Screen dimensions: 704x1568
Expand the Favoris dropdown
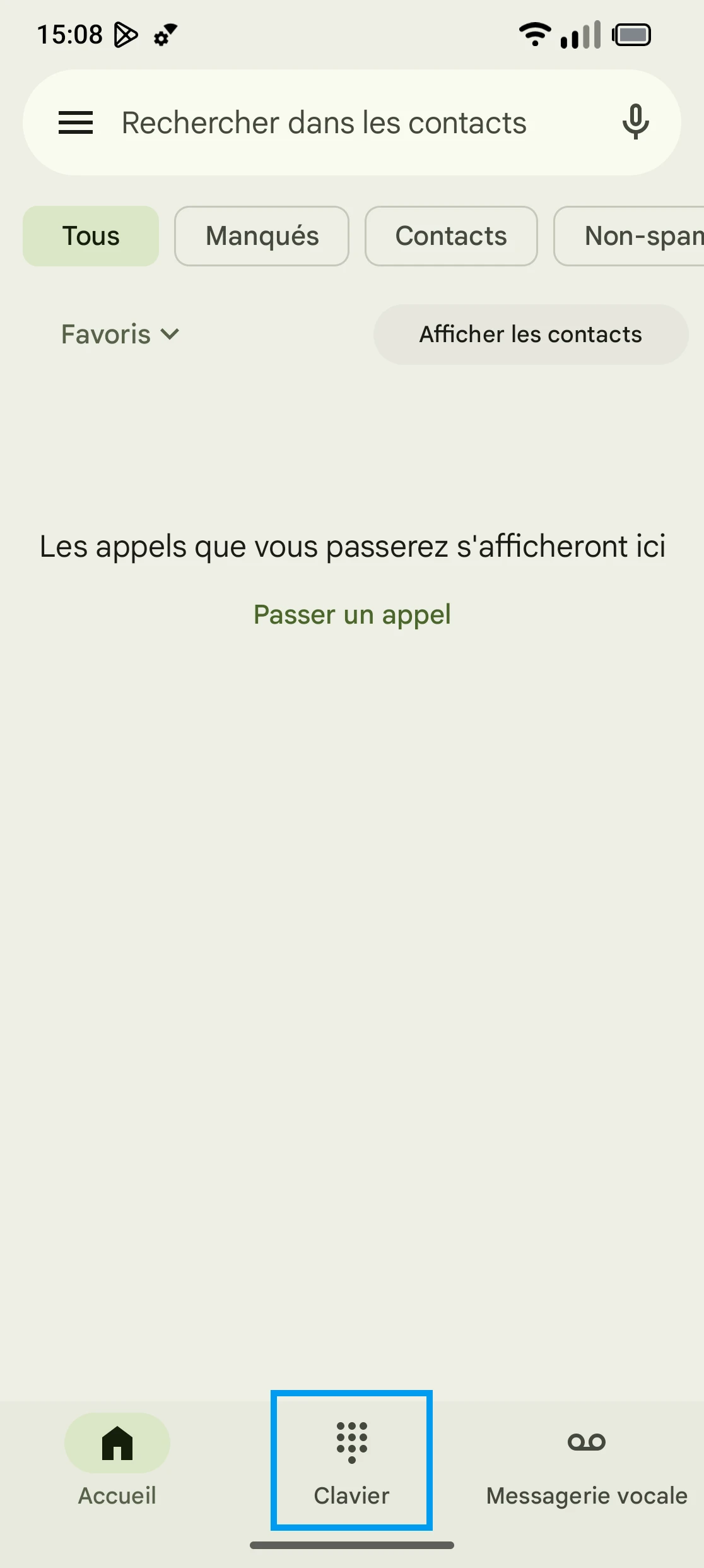click(x=120, y=334)
